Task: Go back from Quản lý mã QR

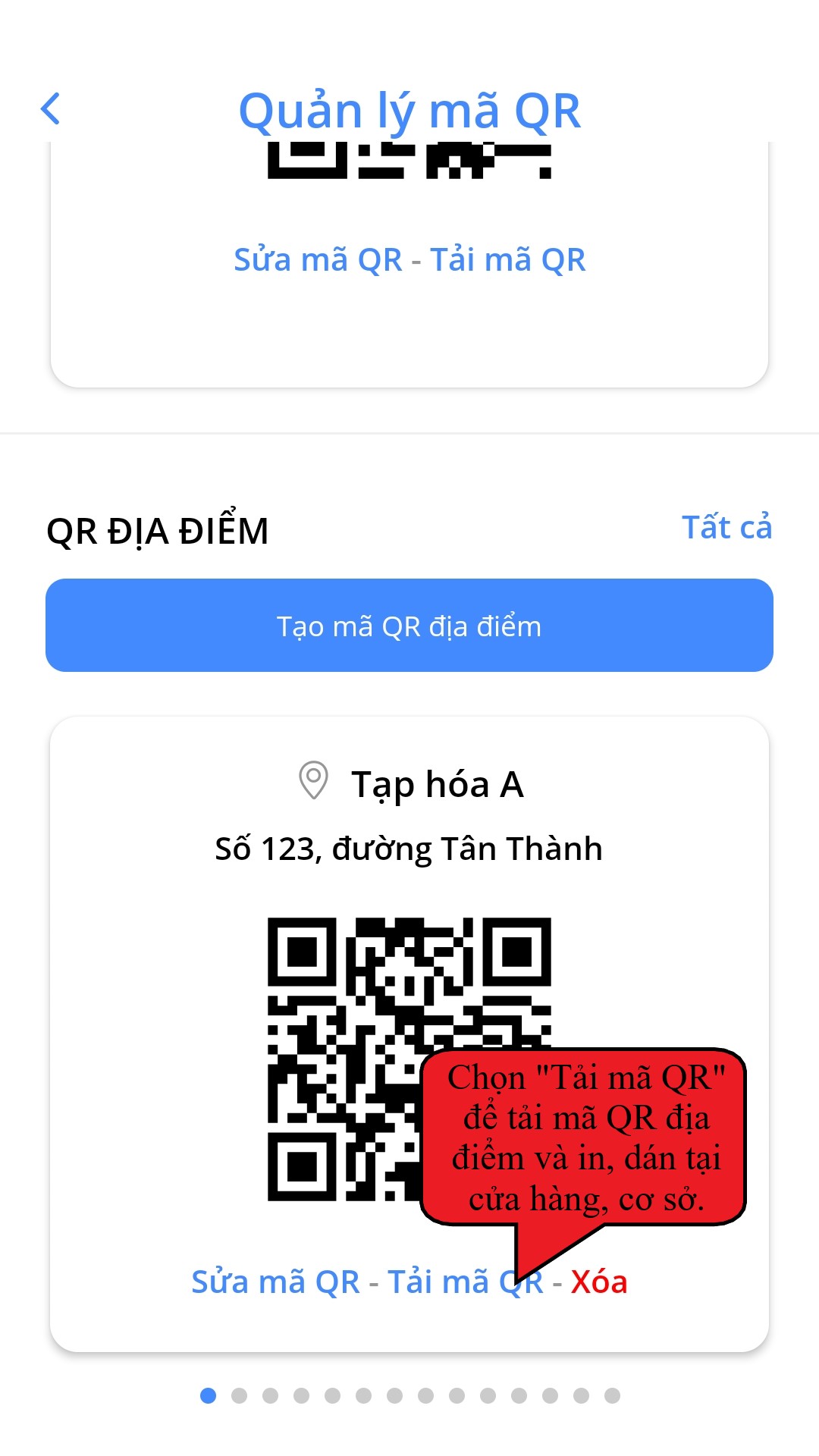Action: tap(51, 109)
